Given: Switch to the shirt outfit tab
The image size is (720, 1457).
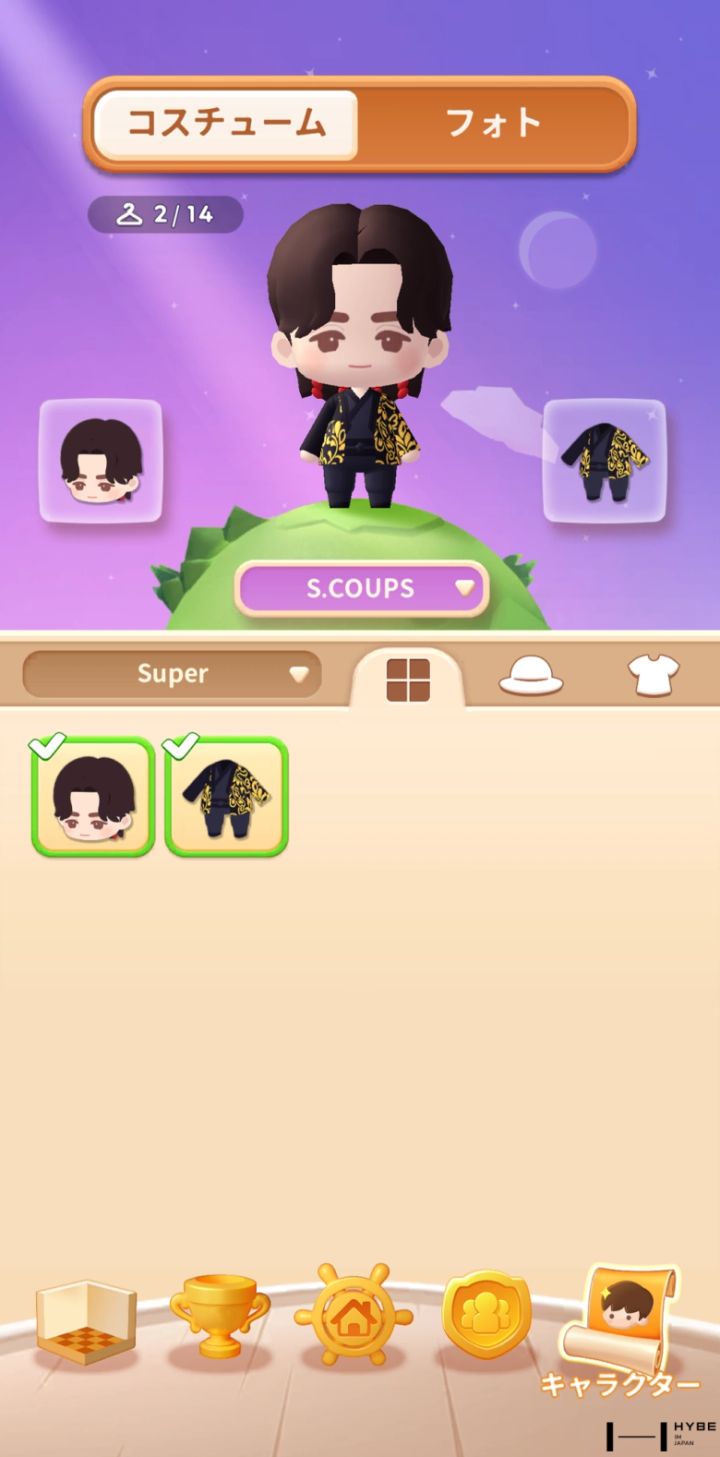Looking at the screenshot, I should (x=653, y=678).
